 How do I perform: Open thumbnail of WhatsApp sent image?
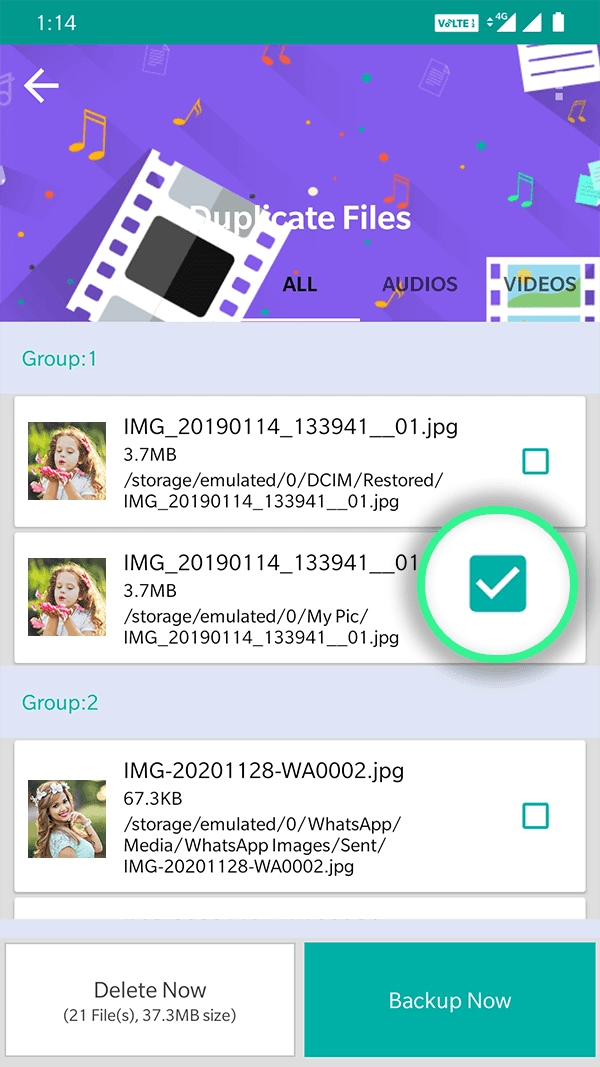(67, 819)
